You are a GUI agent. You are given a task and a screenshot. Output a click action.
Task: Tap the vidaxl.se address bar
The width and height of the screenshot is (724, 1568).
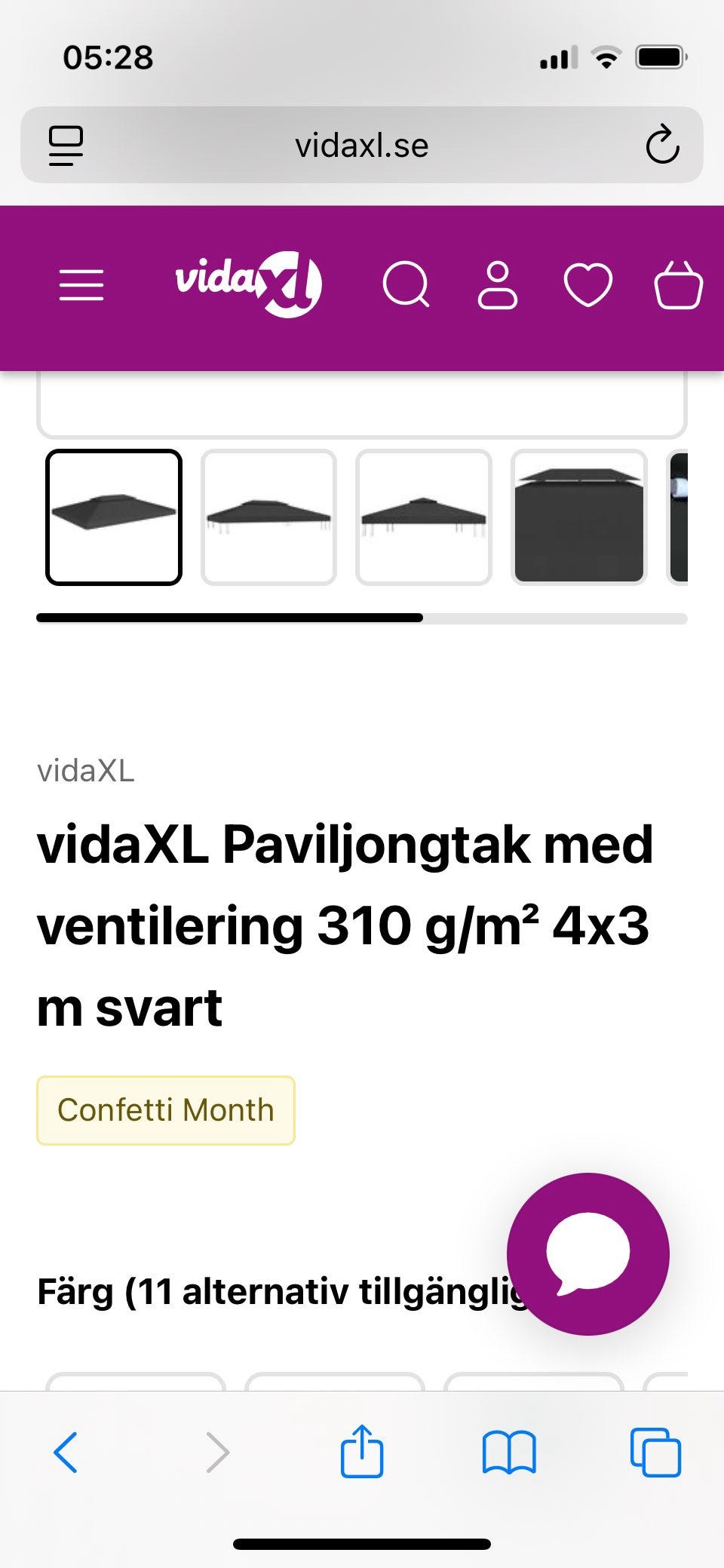click(362, 145)
